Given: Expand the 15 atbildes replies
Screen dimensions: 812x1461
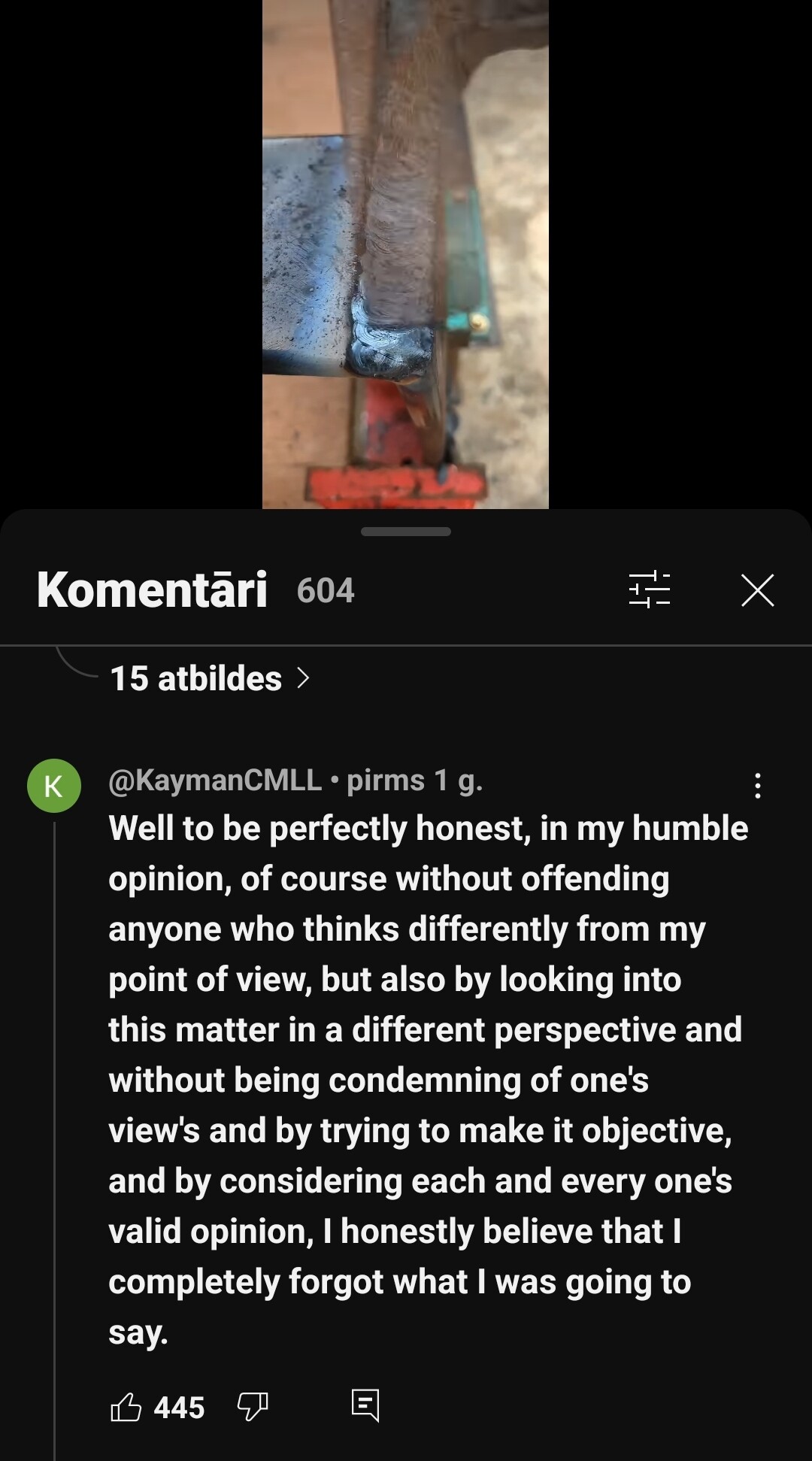Looking at the screenshot, I should [209, 678].
